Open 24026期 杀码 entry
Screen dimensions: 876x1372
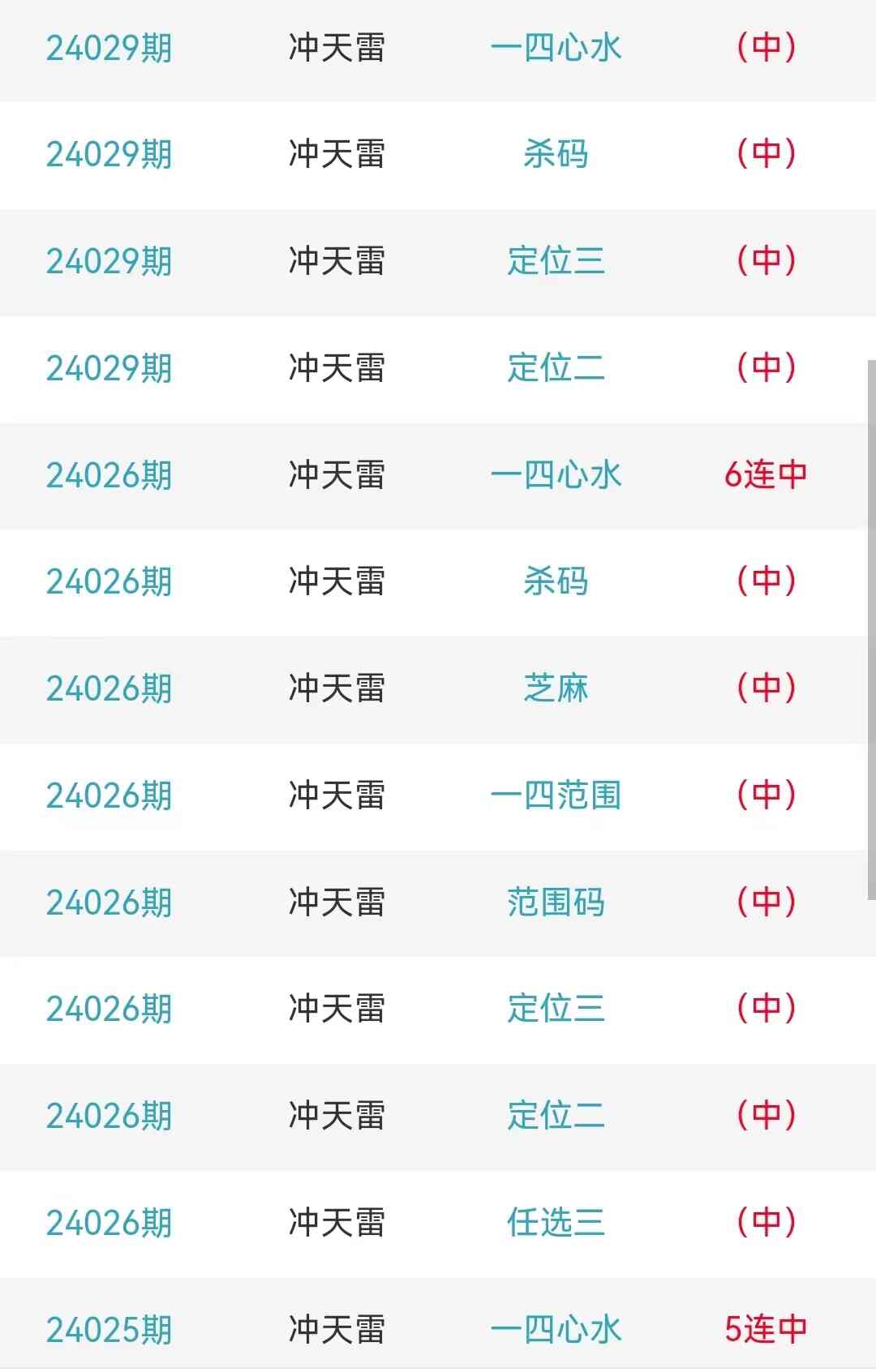click(556, 581)
